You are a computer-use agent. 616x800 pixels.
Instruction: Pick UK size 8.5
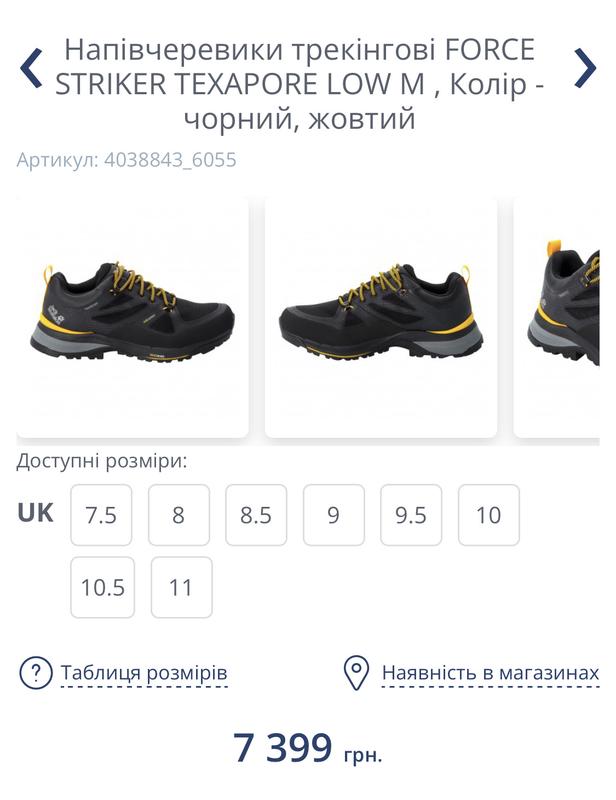[x=256, y=515]
